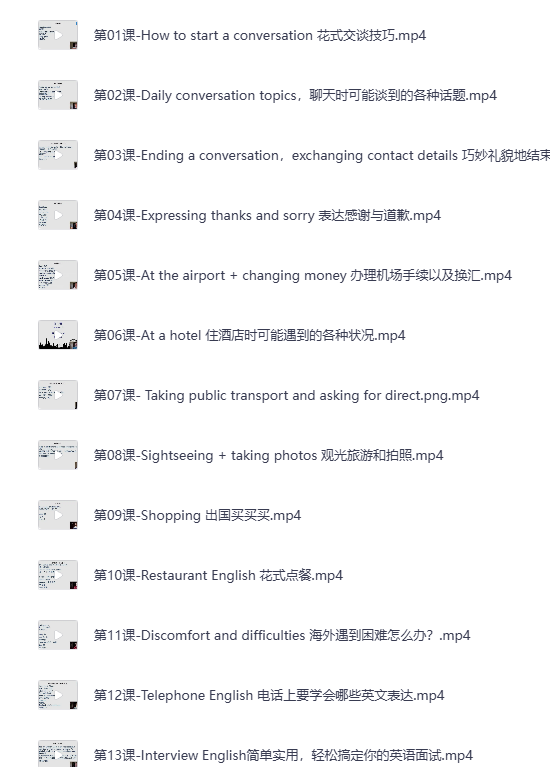The width and height of the screenshot is (550, 768).
Task: Open 第03课 Ending a conversation video
Action: pyautogui.click(x=321, y=155)
